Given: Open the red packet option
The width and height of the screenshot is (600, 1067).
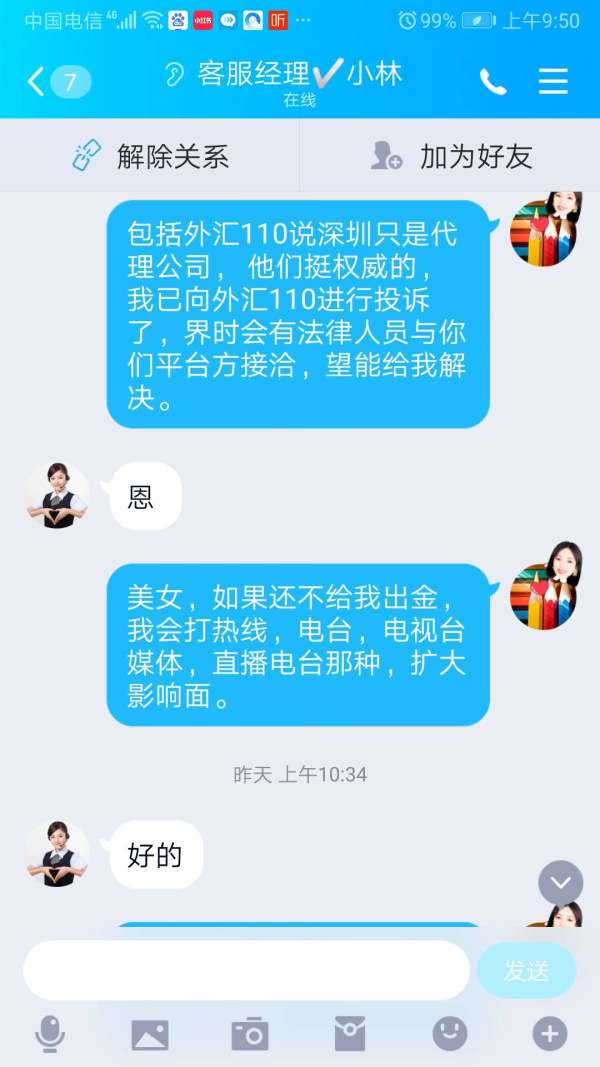Looking at the screenshot, I should tap(350, 1034).
